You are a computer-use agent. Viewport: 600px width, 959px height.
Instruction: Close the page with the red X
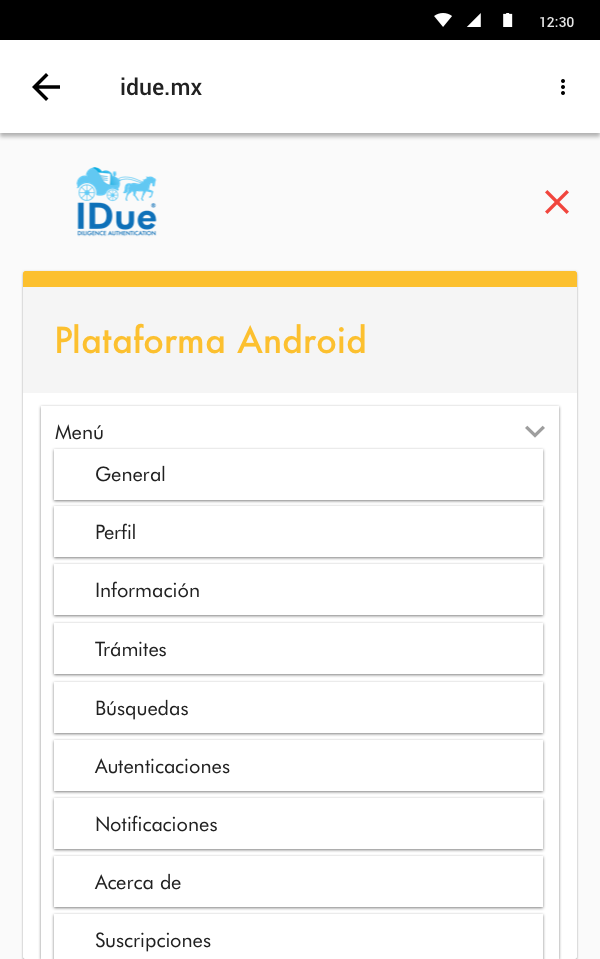click(557, 202)
